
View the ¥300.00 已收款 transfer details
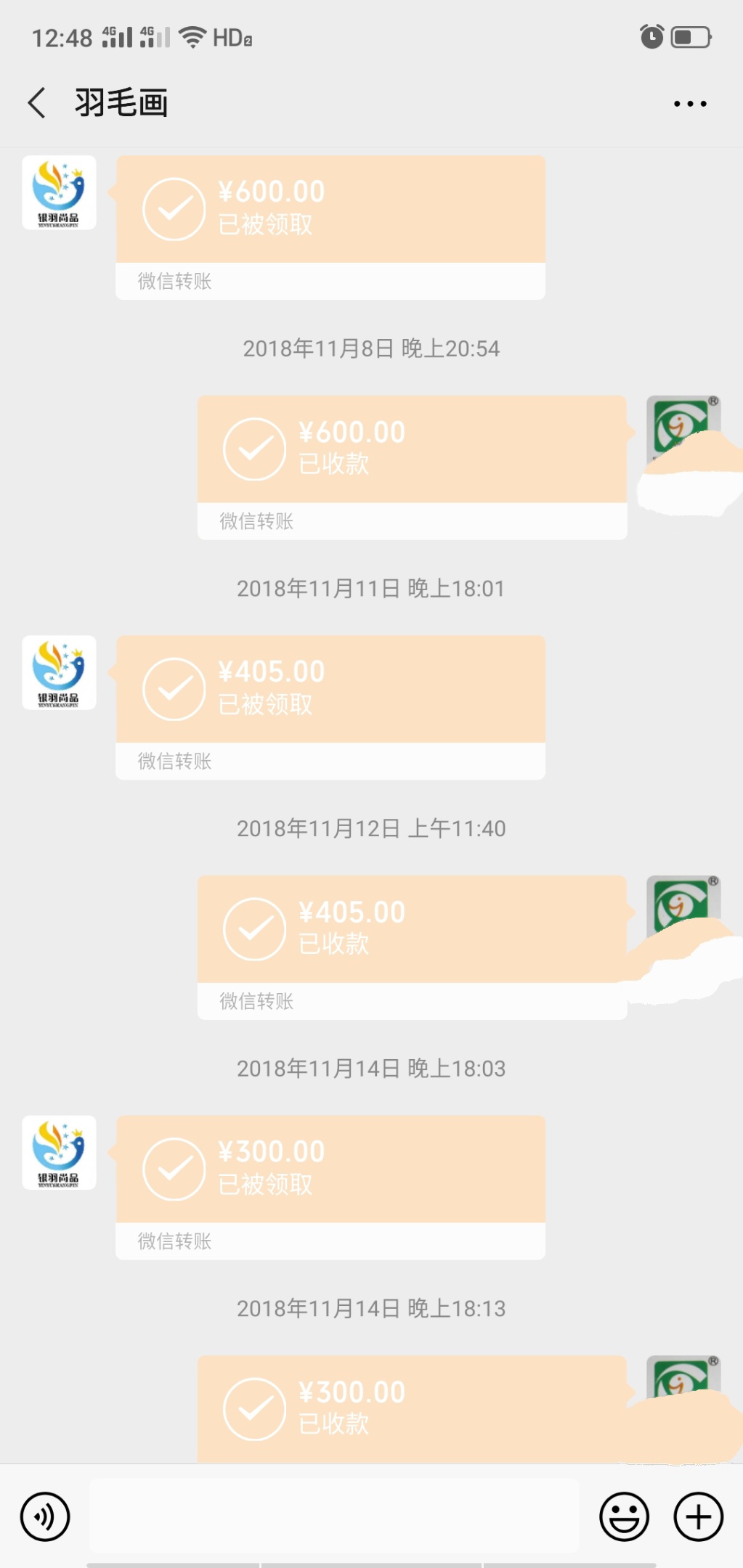[x=412, y=1408]
